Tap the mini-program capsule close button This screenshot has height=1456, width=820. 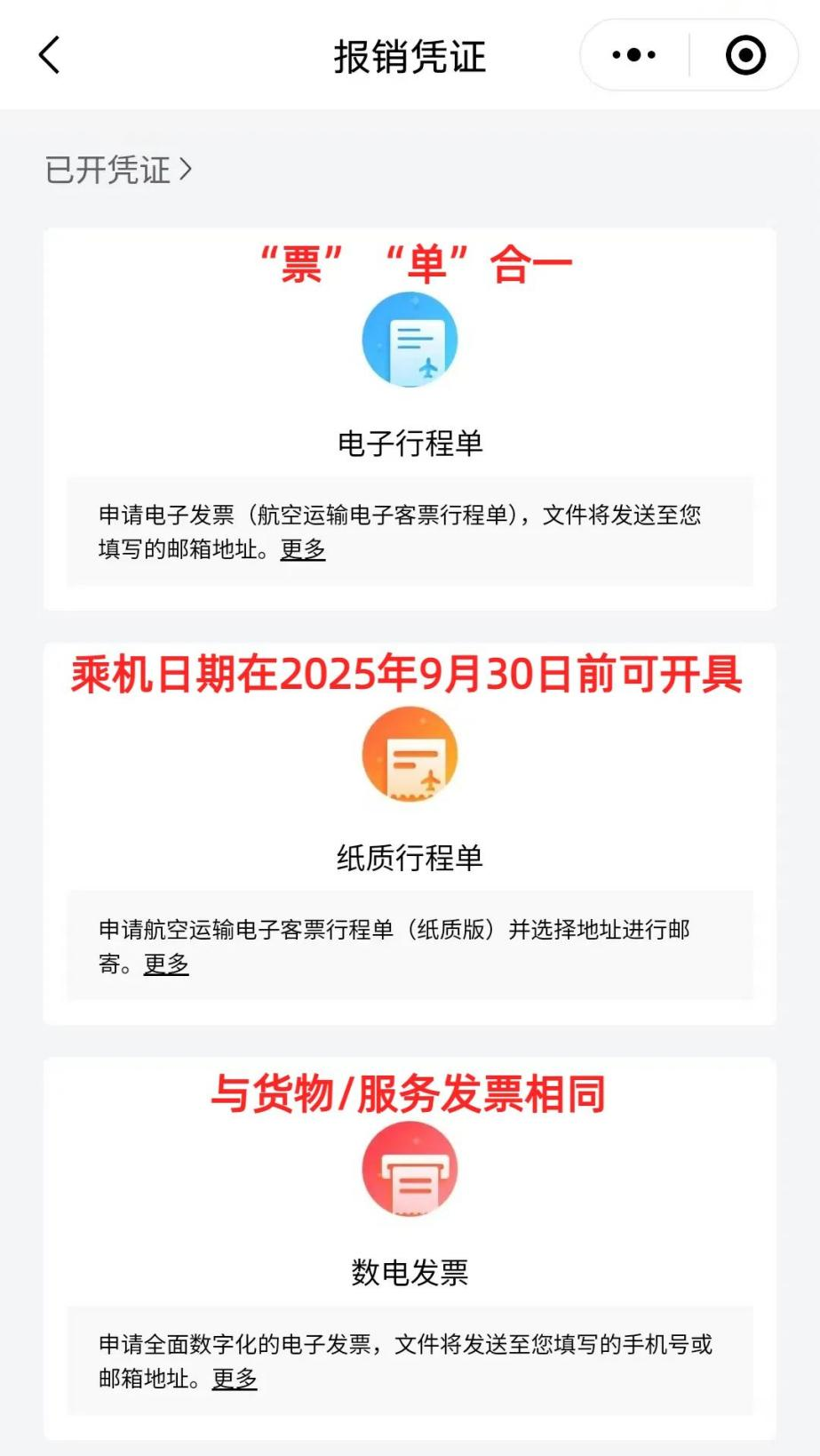click(x=744, y=54)
